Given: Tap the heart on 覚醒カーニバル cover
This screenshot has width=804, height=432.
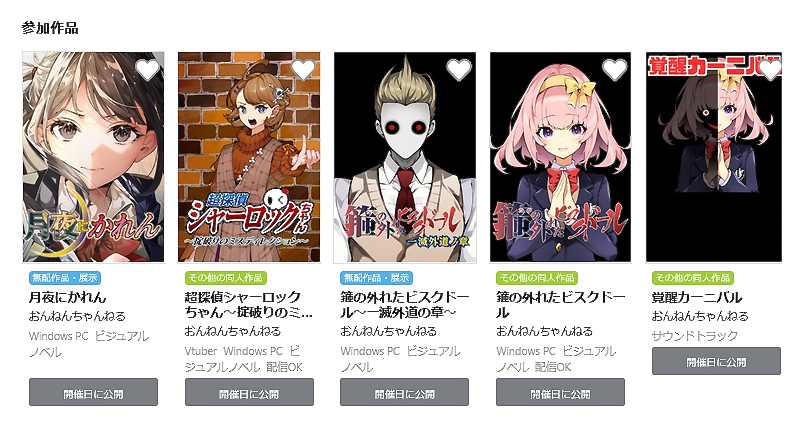Looking at the screenshot, I should [x=769, y=69].
